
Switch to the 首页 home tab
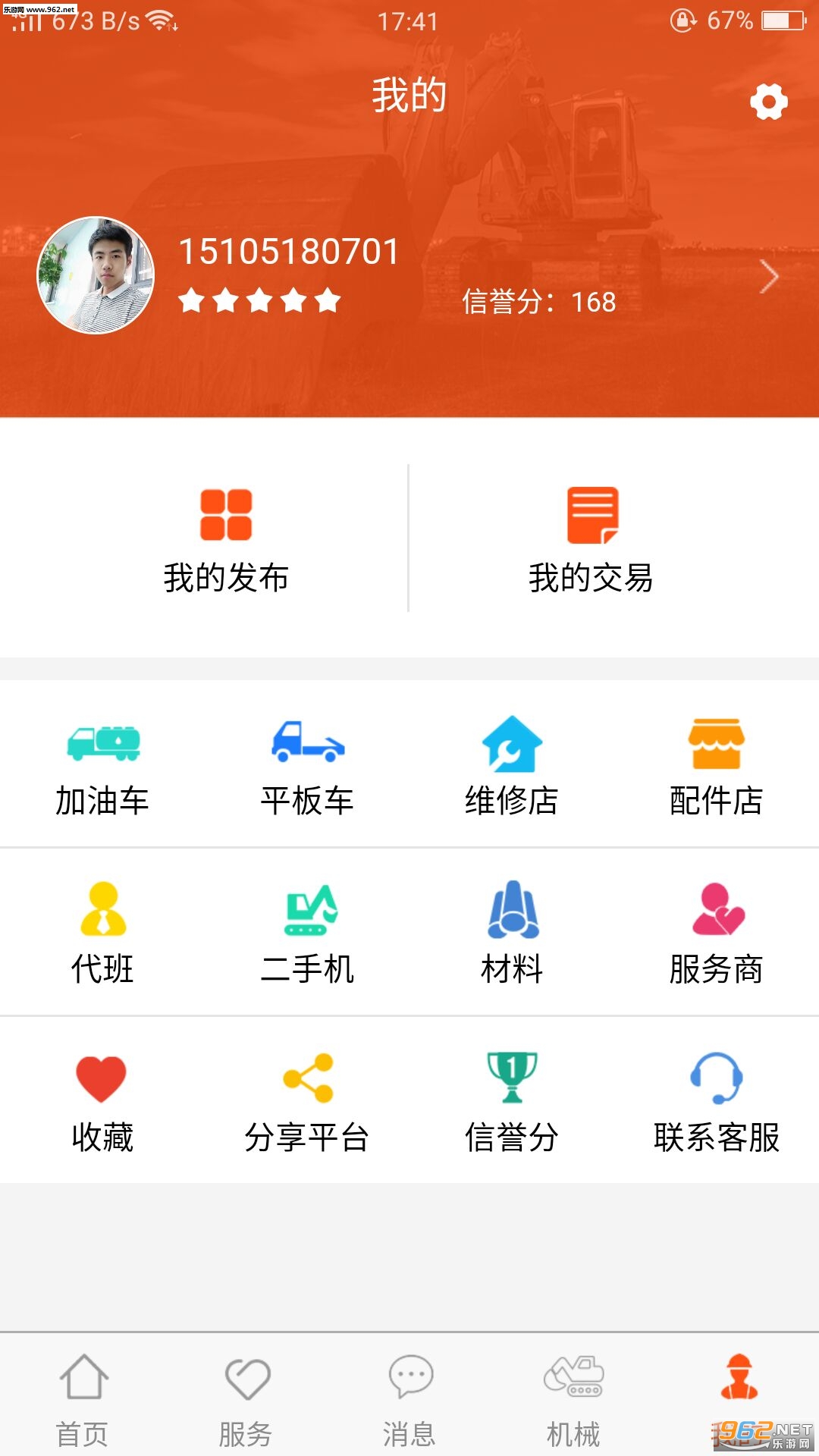click(83, 1399)
